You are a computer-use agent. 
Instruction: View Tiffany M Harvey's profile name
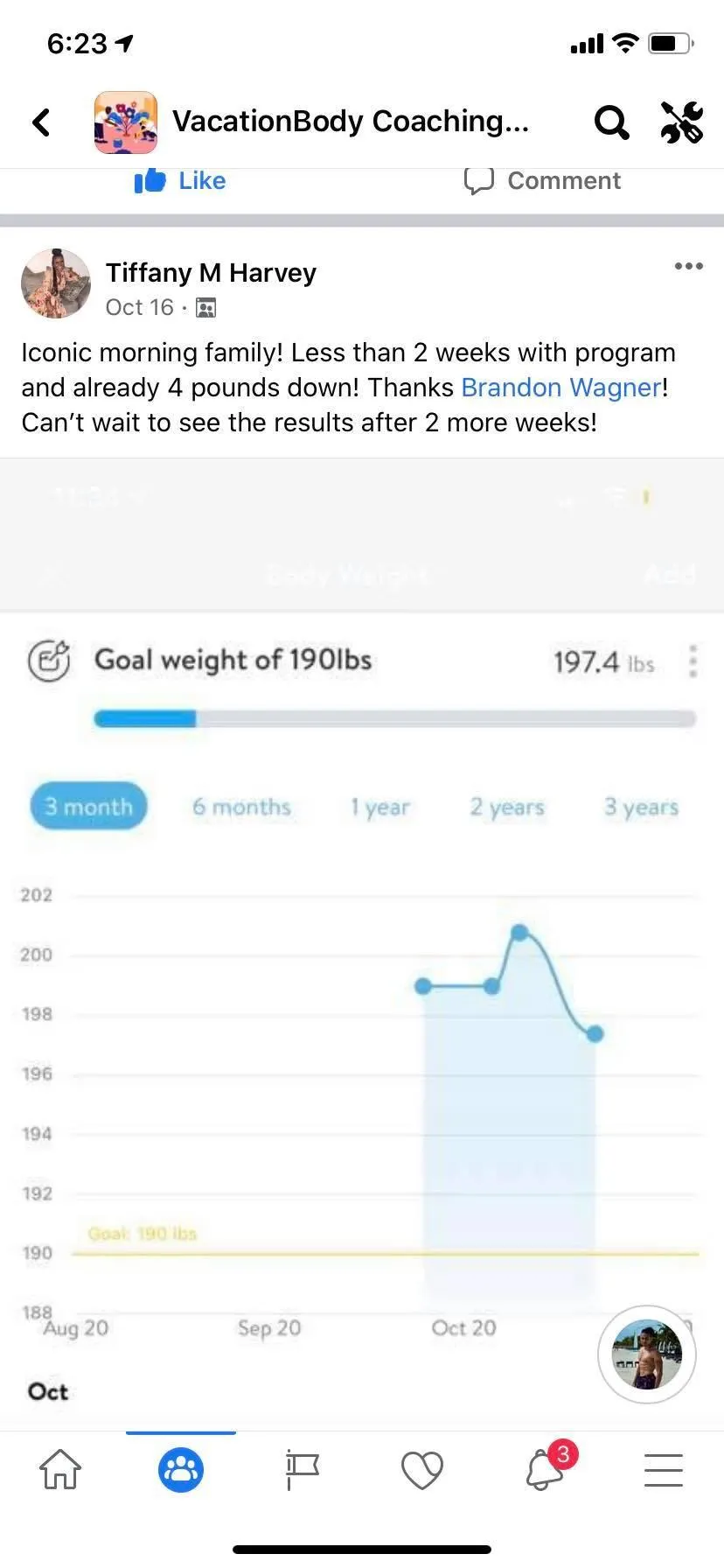pos(211,273)
